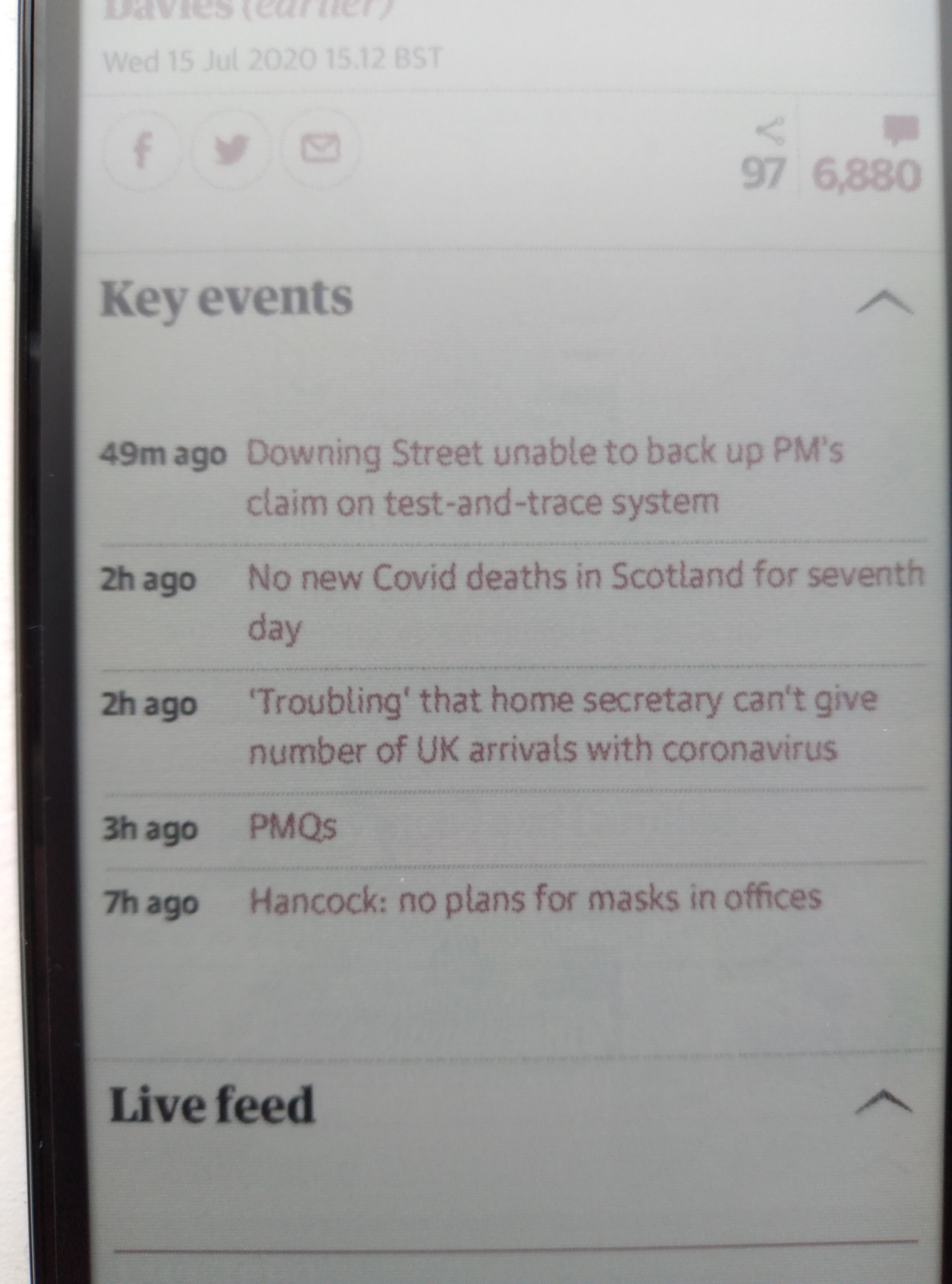Viewport: 952px width, 1284px height.
Task: Share article via email
Action: [x=321, y=149]
